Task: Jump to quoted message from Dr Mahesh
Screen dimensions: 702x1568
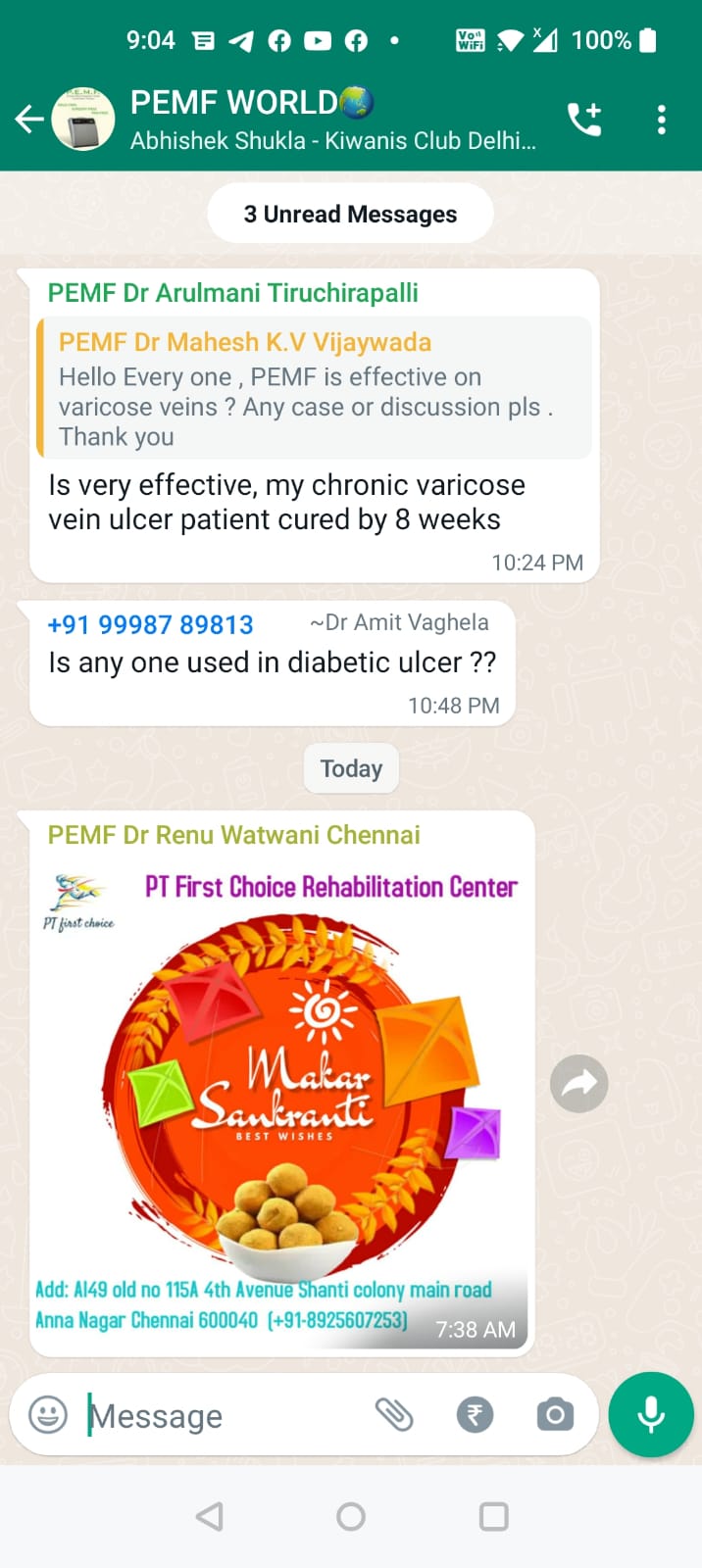Action: coord(314,388)
